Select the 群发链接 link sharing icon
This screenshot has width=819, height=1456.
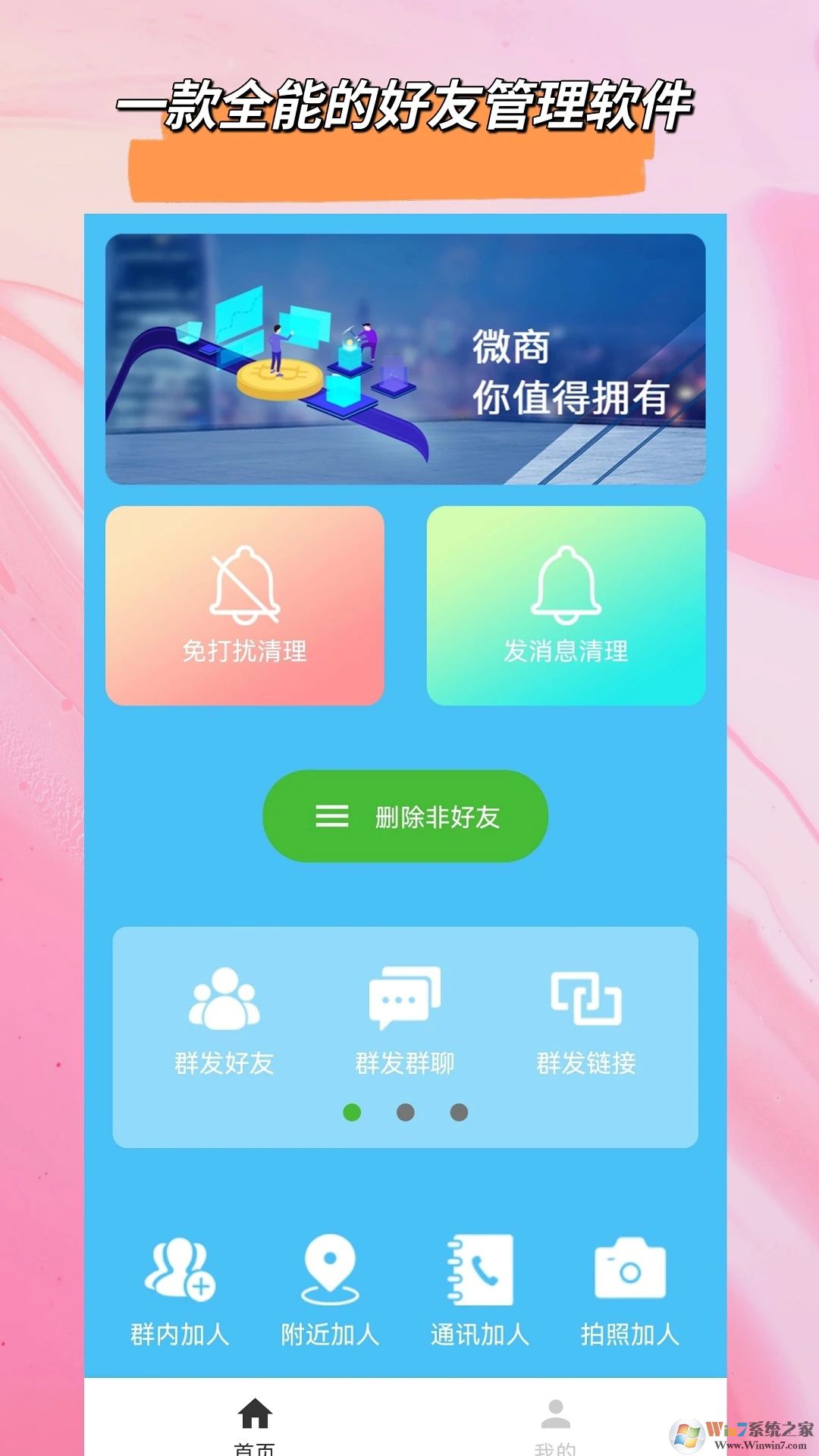(x=585, y=999)
